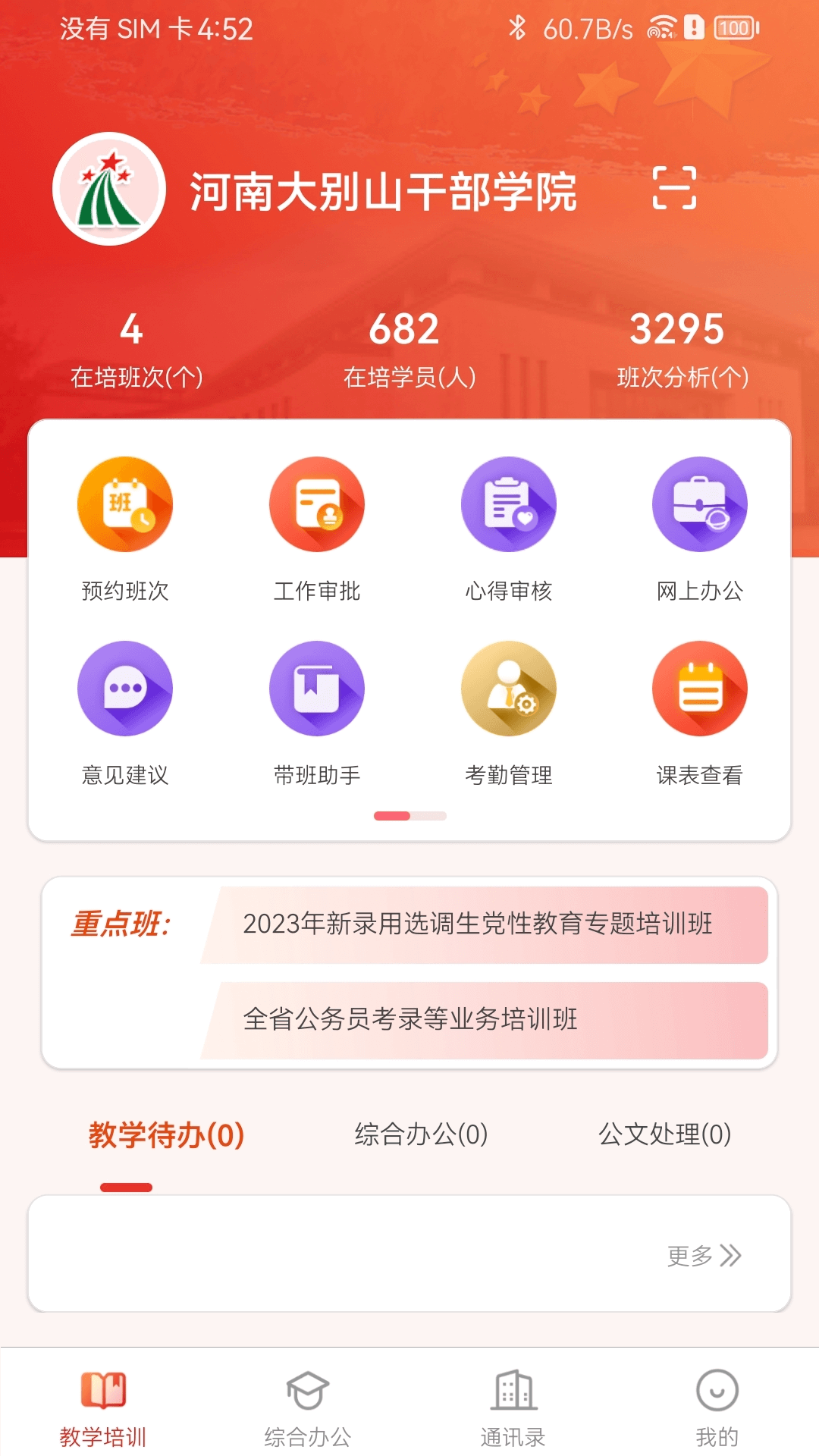Screen dimensions: 819x1456
Task: Select the 工作审批 approval icon
Action: pyautogui.click(x=317, y=504)
